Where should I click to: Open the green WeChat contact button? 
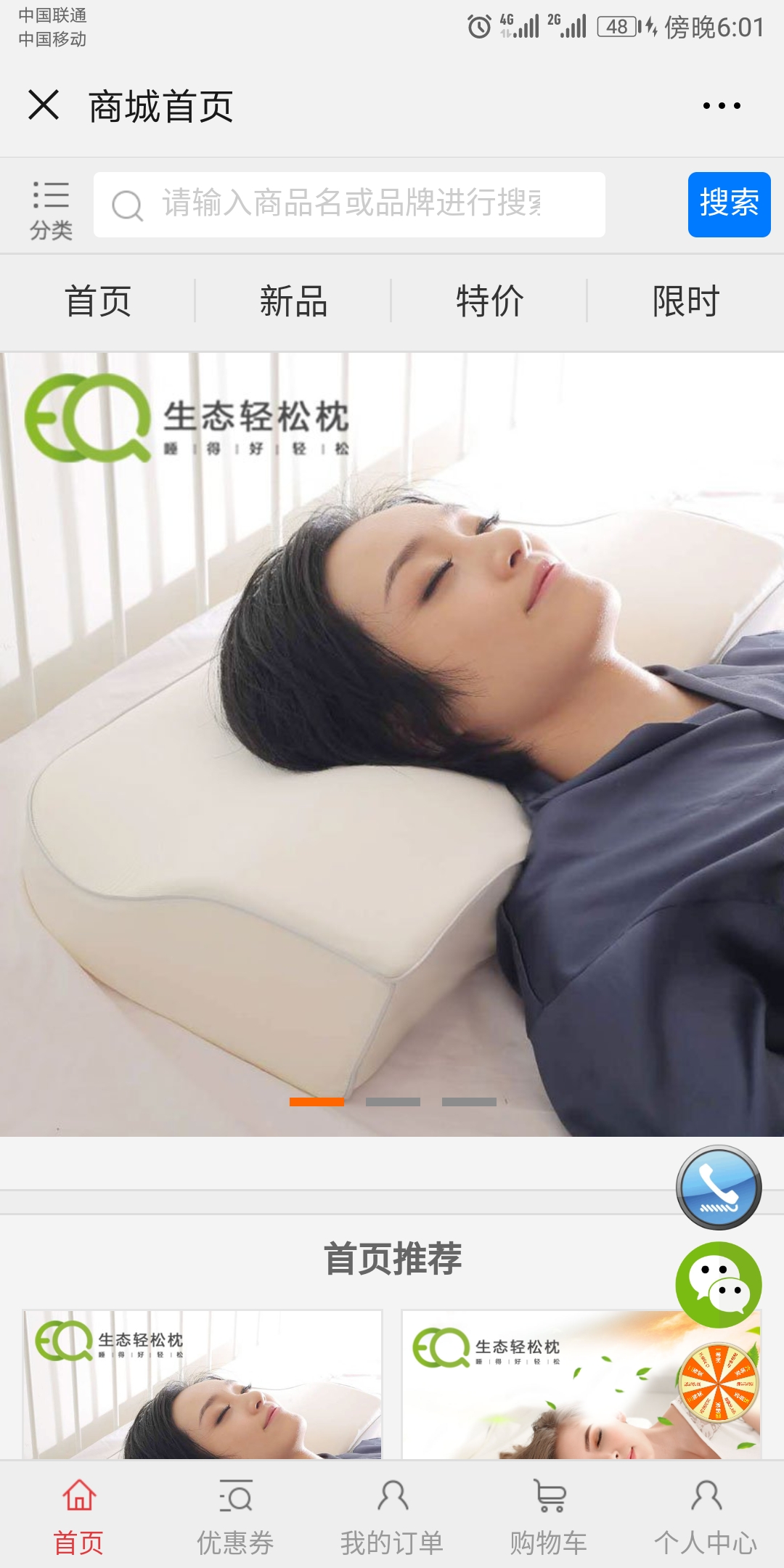point(719,1285)
